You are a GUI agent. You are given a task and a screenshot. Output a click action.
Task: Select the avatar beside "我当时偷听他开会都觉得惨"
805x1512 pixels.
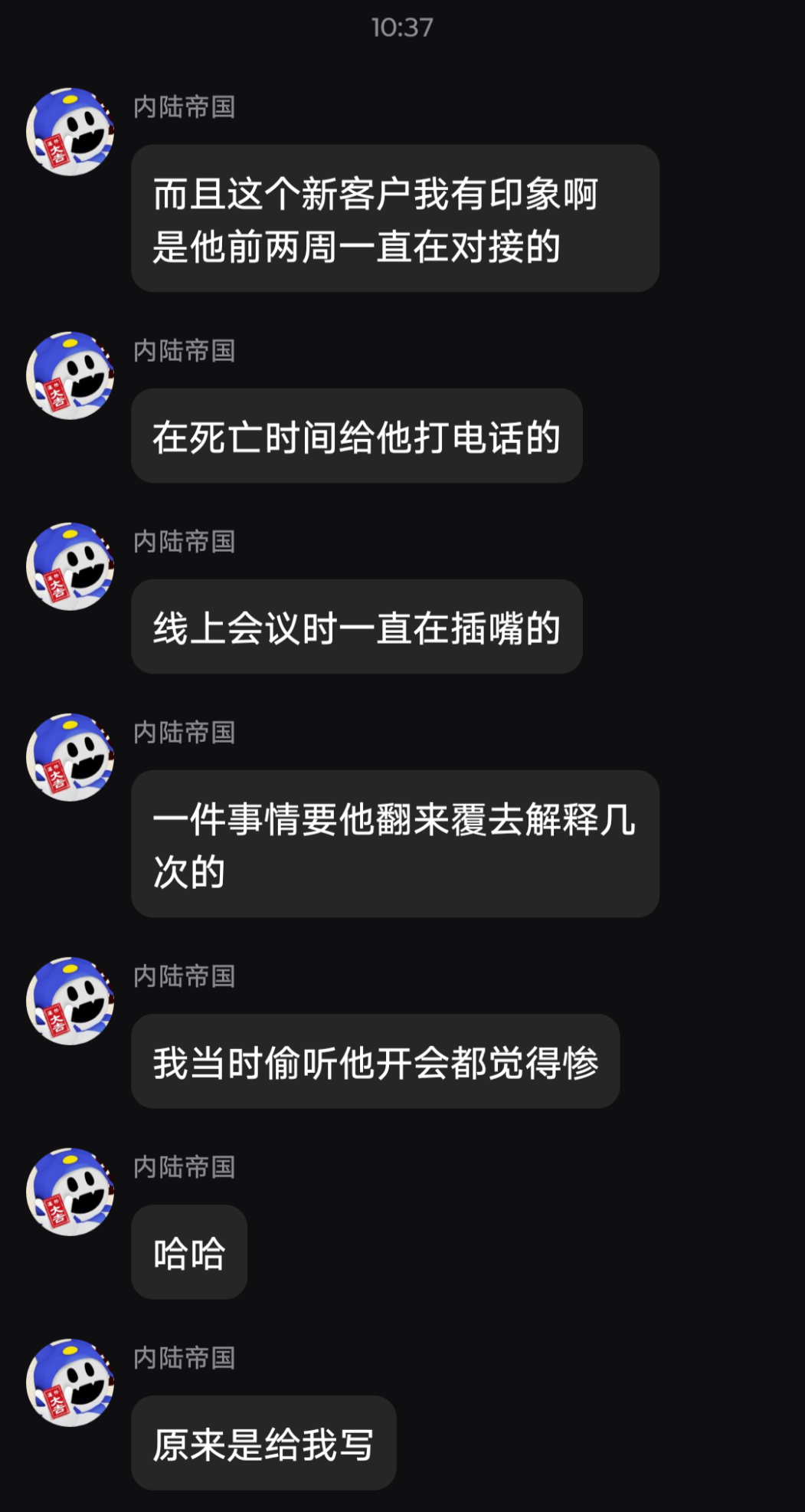tap(70, 1001)
